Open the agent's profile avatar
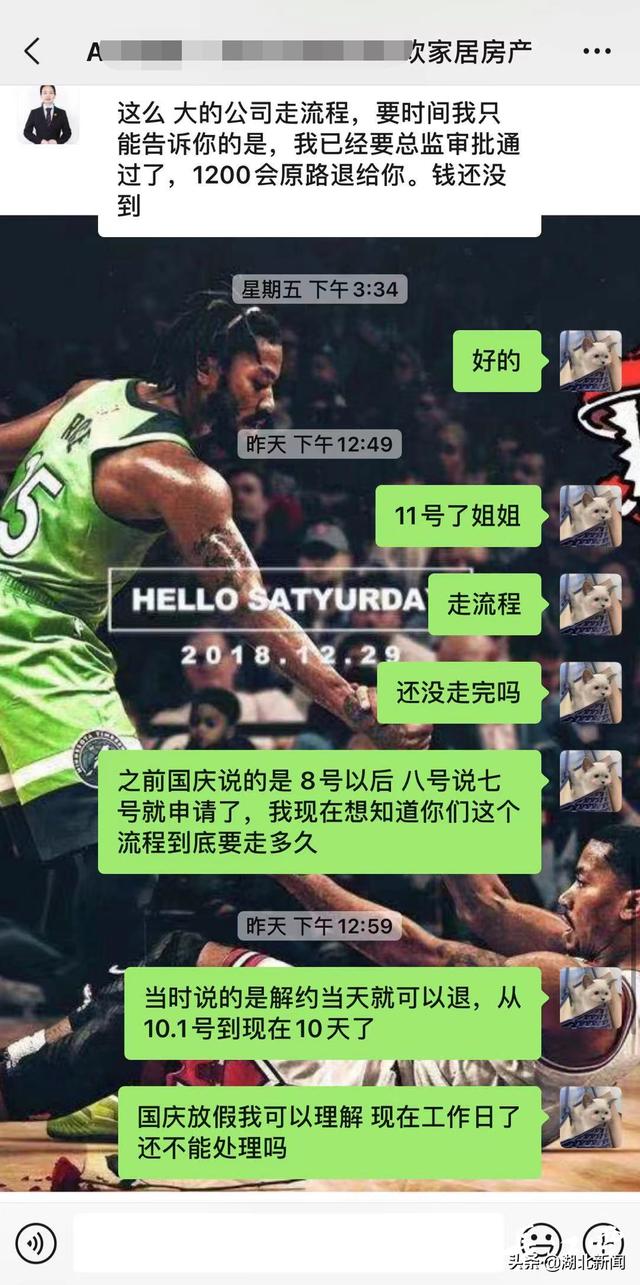Image resolution: width=640 pixels, height=1285 pixels. [47, 116]
